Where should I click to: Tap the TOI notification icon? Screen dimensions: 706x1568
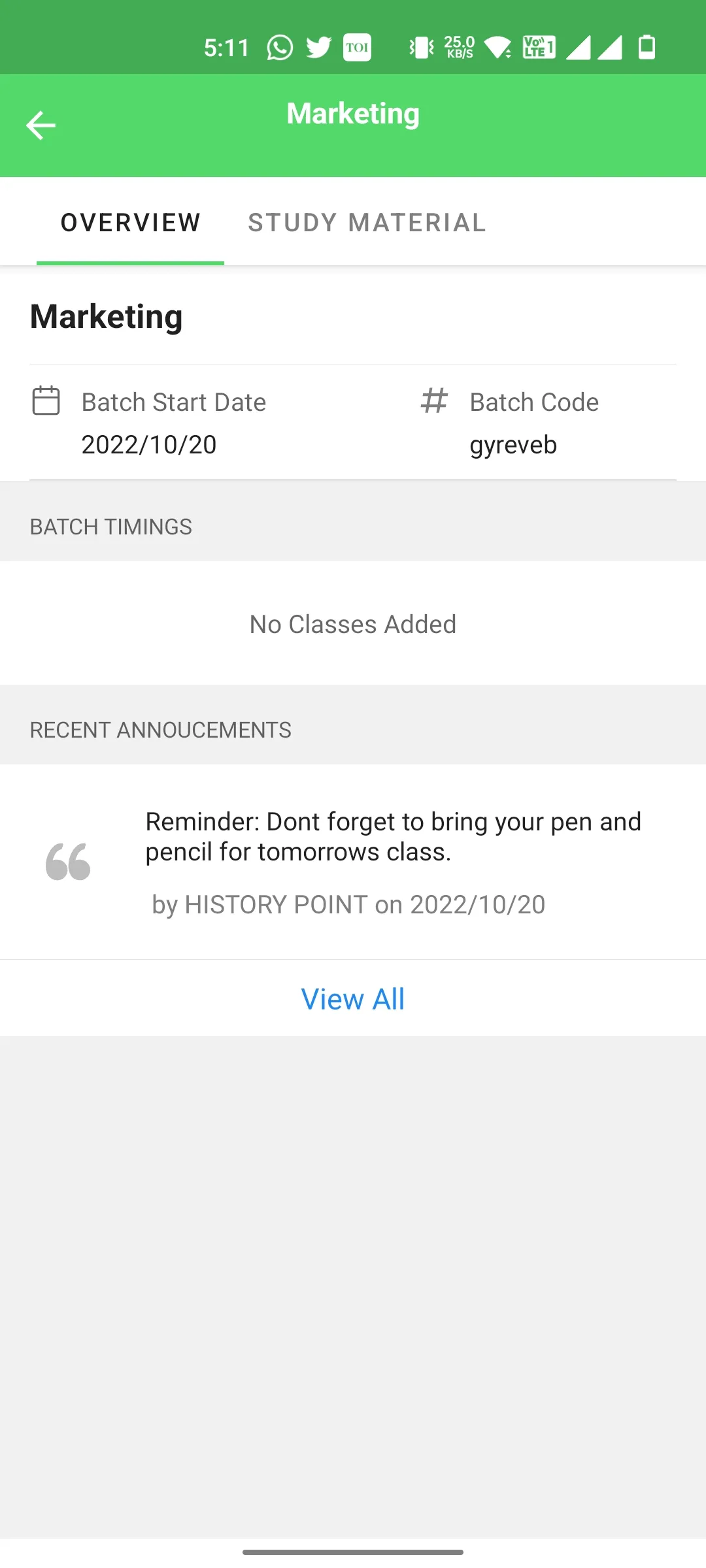pos(357,46)
